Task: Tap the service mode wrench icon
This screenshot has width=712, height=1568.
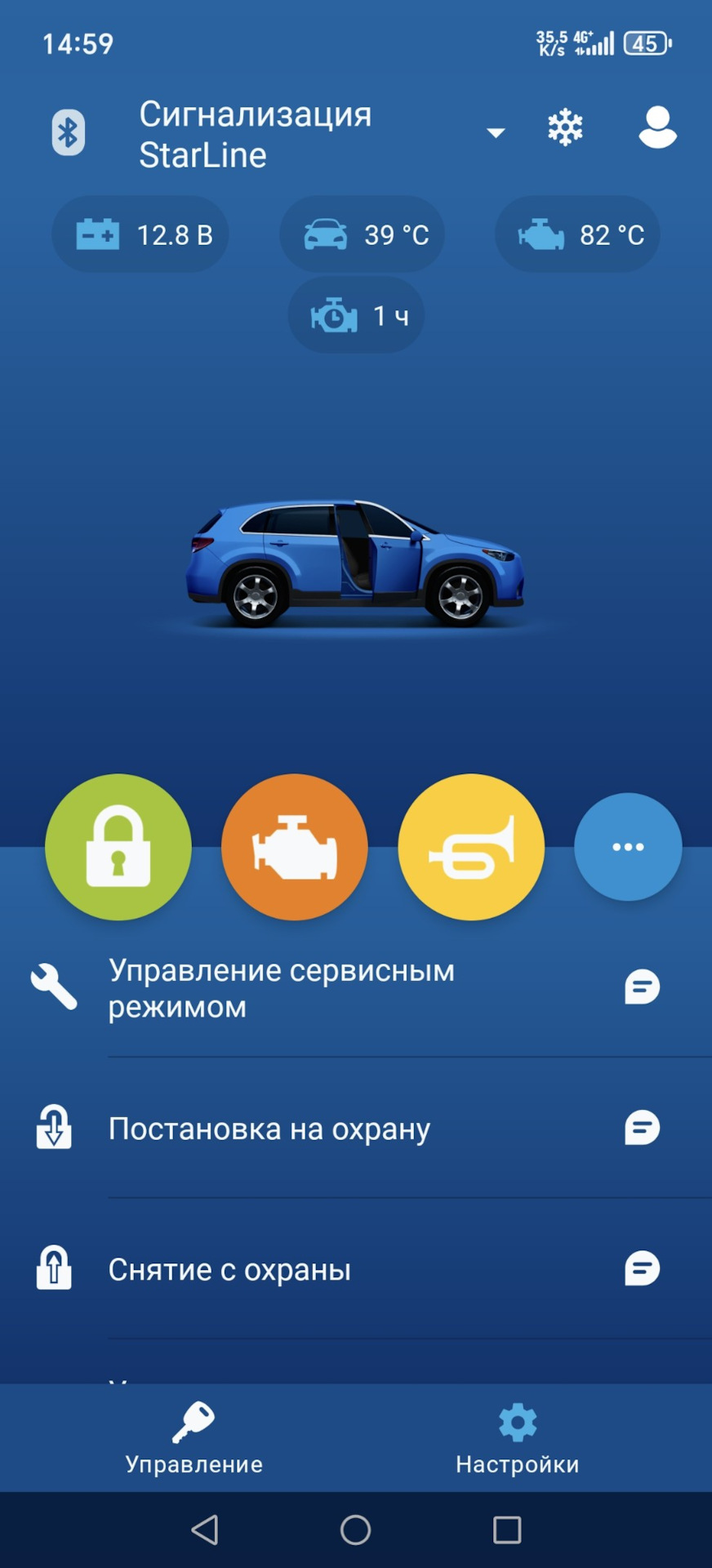Action: click(x=52, y=986)
